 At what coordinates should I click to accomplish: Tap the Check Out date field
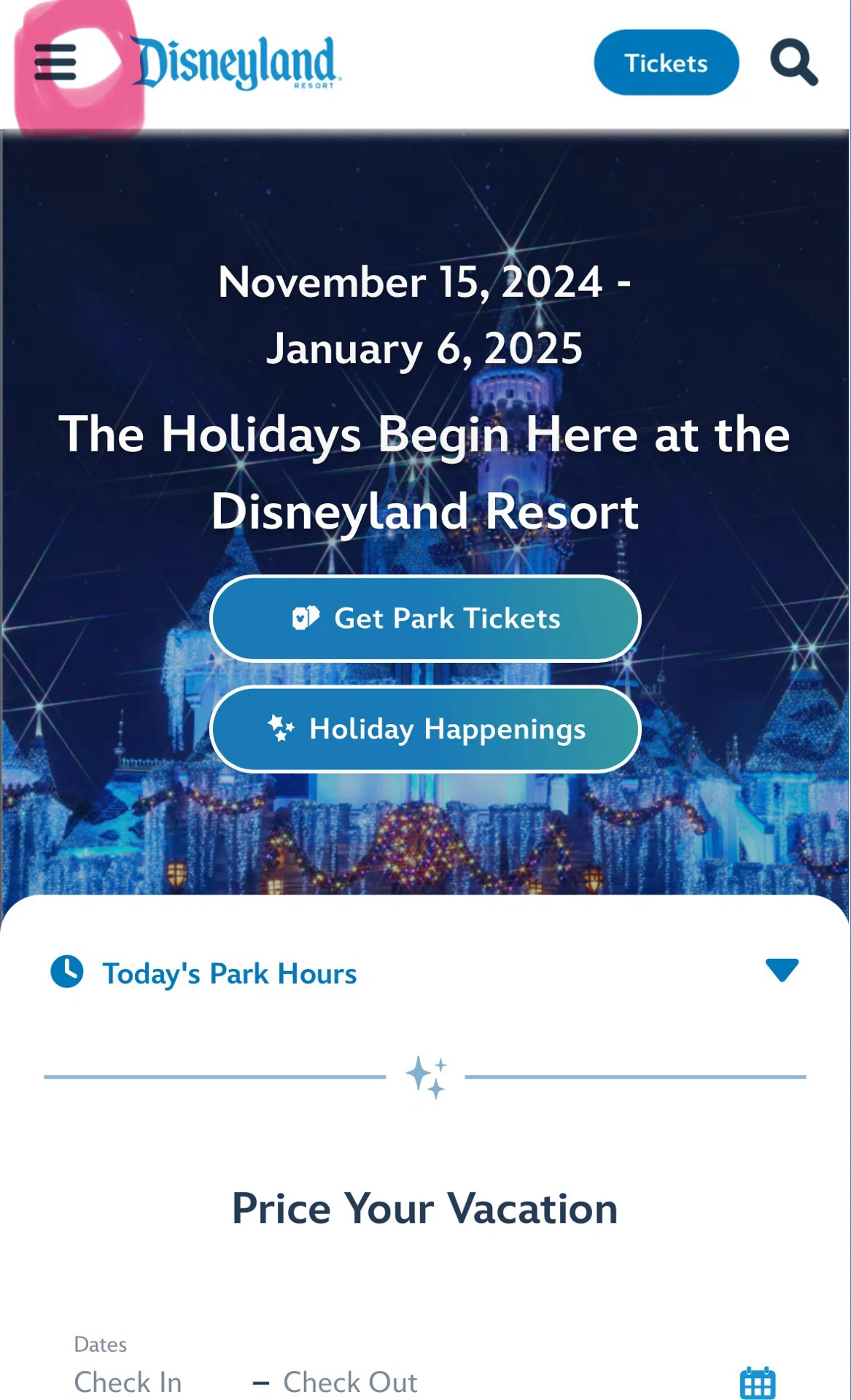350,1382
